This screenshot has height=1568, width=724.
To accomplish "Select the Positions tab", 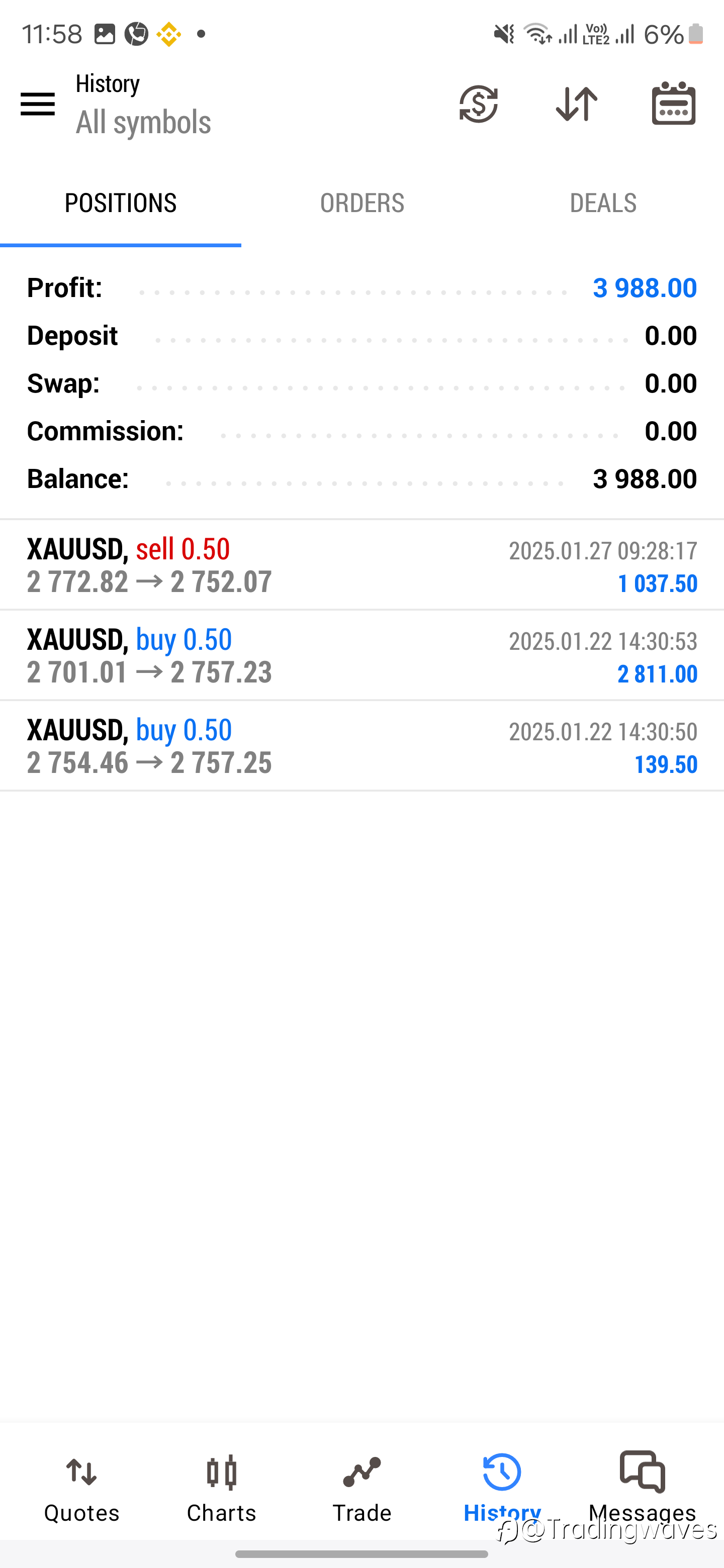I will pos(121,204).
